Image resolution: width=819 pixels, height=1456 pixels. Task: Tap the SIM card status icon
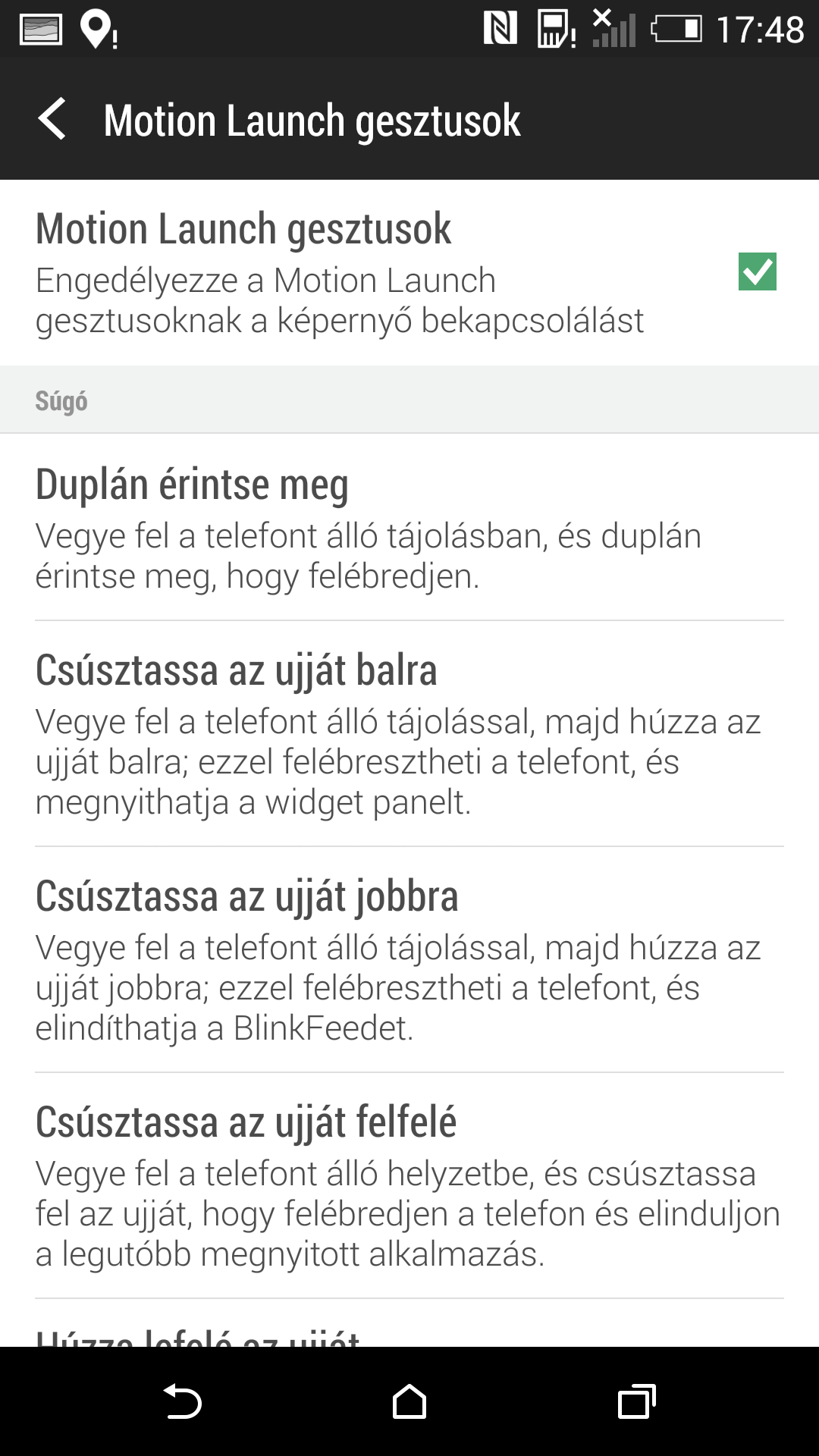tap(557, 28)
